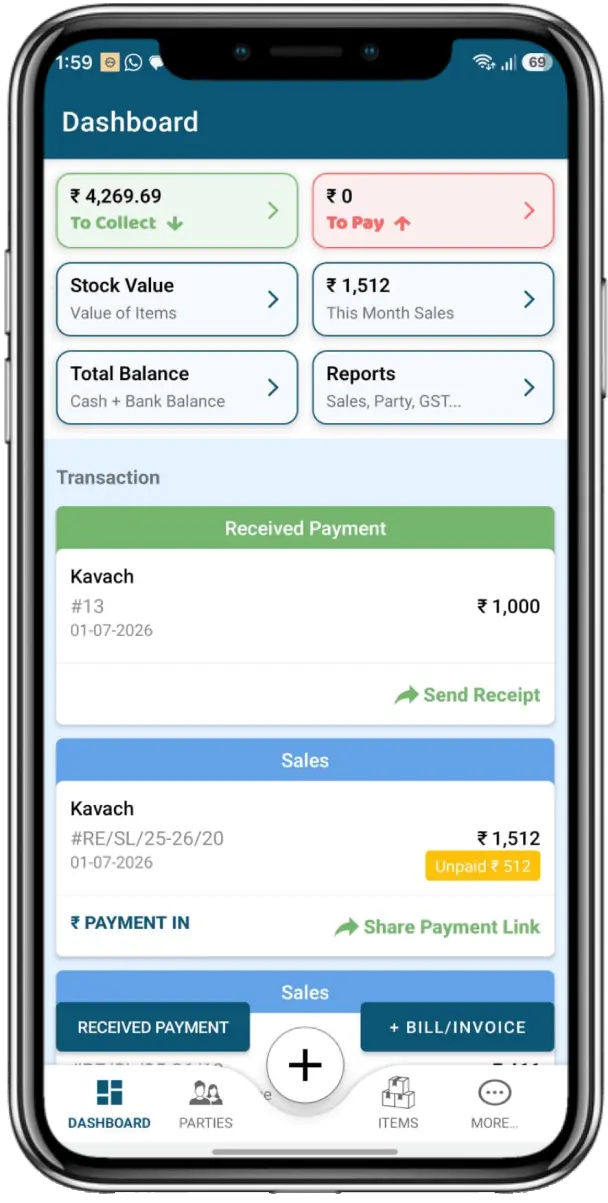Select the Dashboard tab
Screen dimensions: 608x1203
[x=109, y=1104]
